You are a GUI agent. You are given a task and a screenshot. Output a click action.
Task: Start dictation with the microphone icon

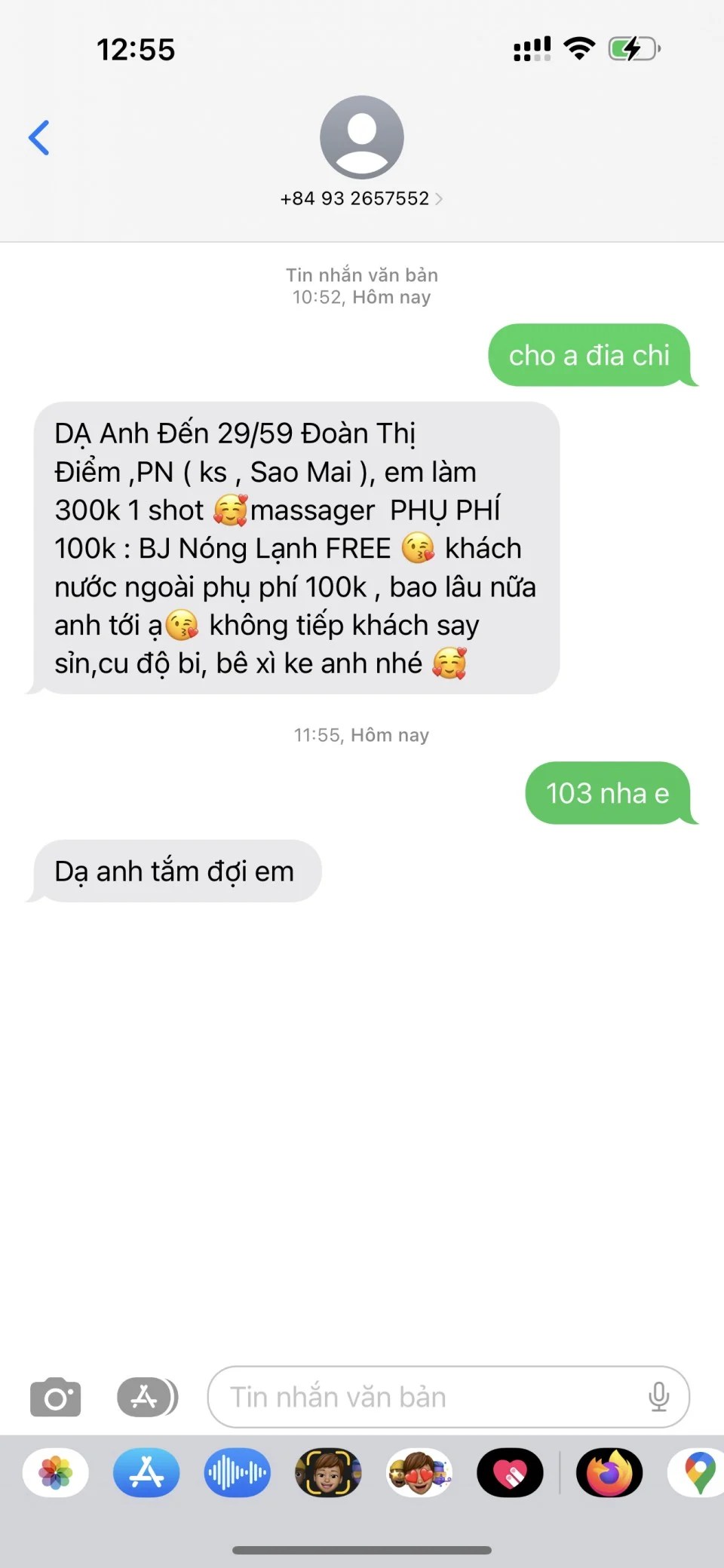pos(658,1397)
